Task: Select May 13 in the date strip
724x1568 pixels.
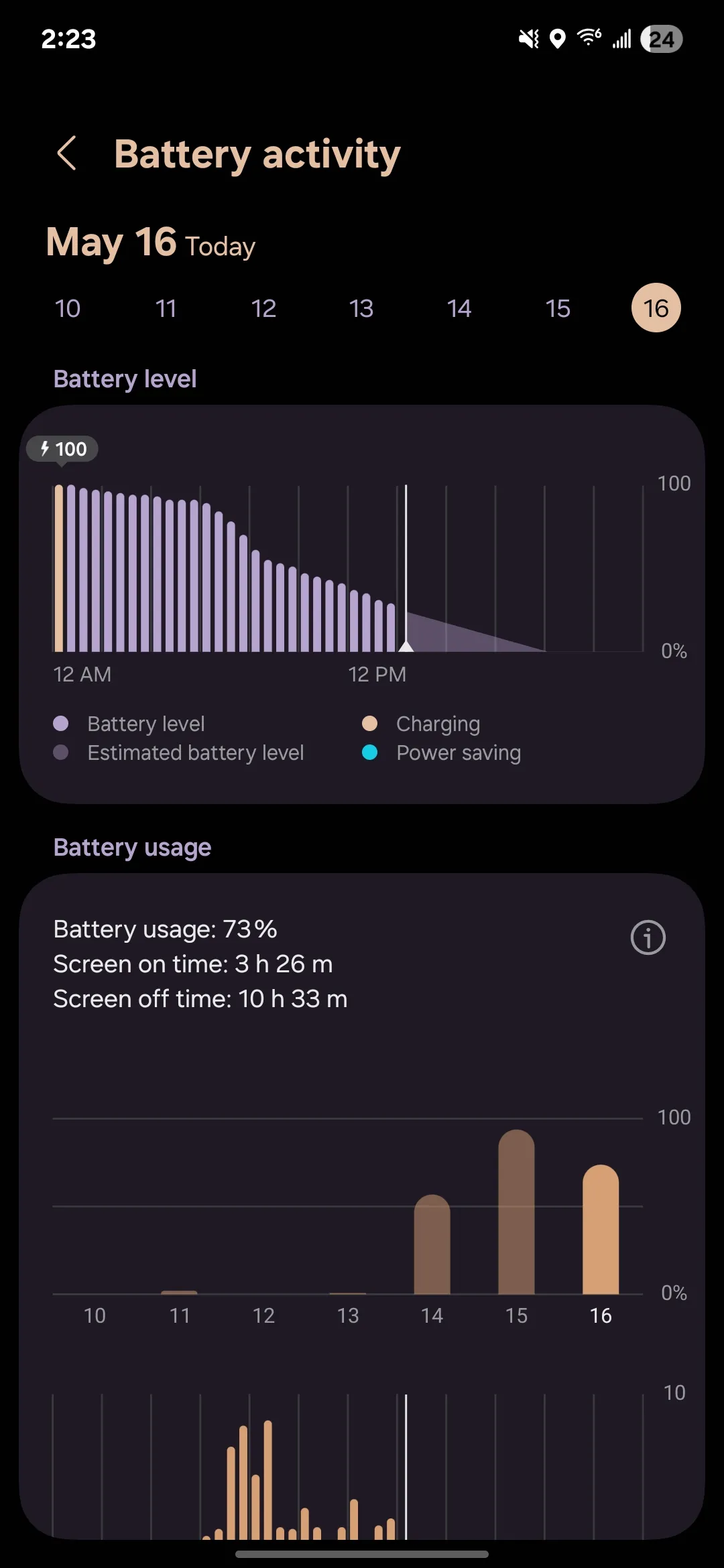Action: 361,308
